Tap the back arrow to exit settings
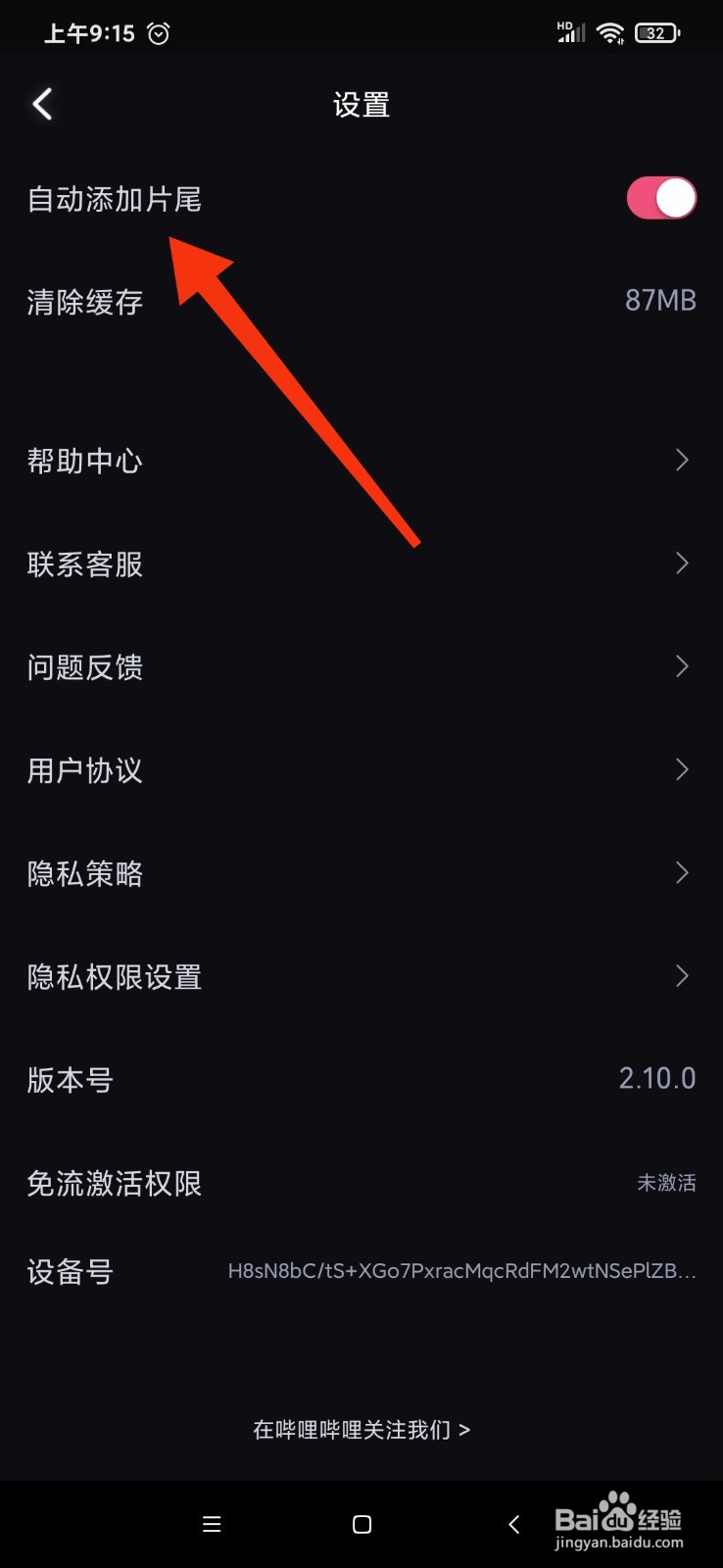Viewport: 723px width, 1568px height. point(41,103)
